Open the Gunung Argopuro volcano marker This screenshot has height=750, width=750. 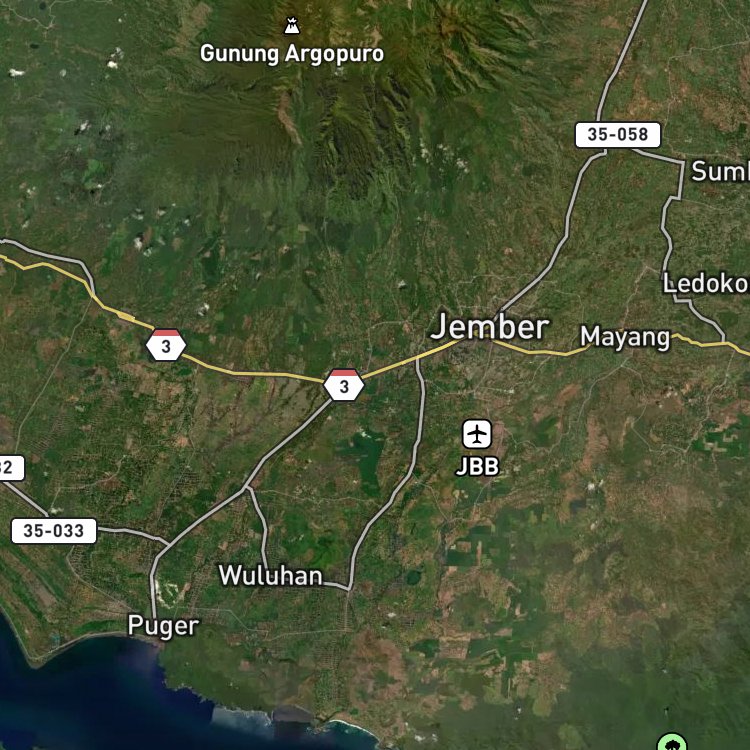click(292, 26)
